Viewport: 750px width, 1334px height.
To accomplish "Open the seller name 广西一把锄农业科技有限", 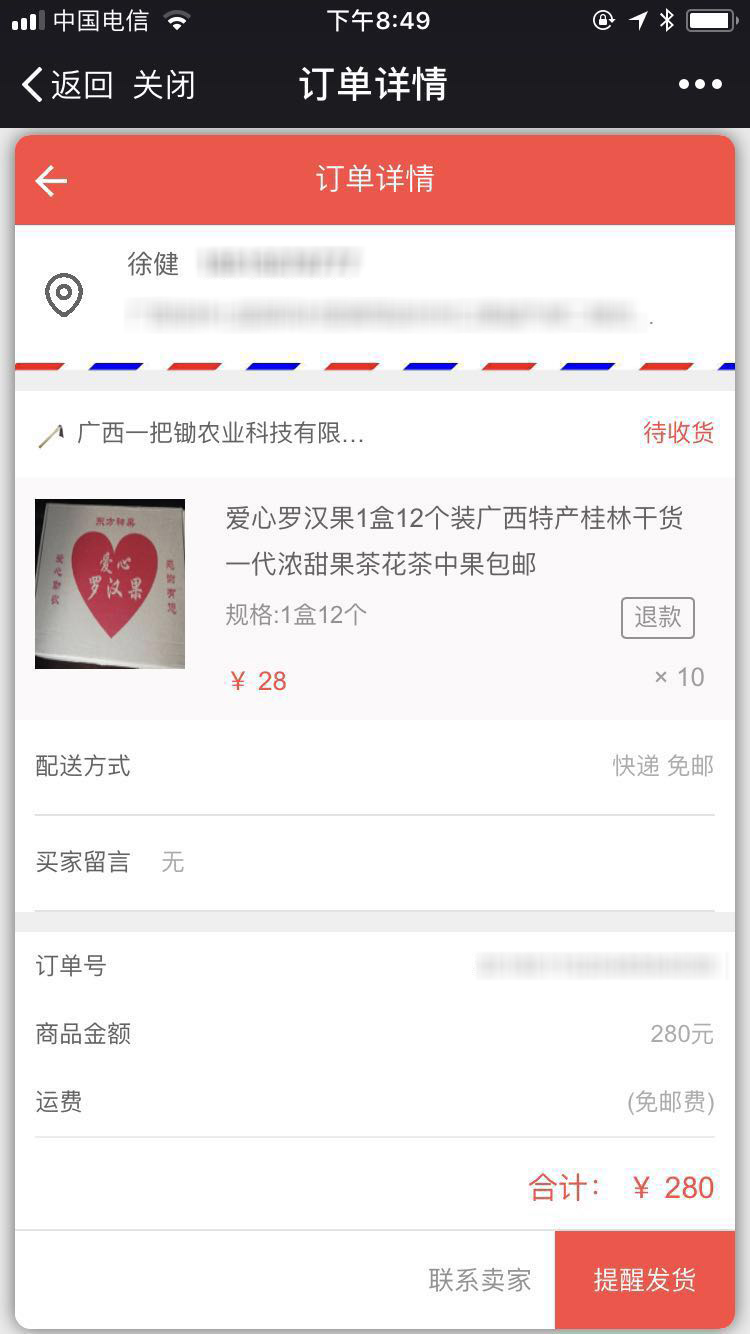I will coord(220,432).
